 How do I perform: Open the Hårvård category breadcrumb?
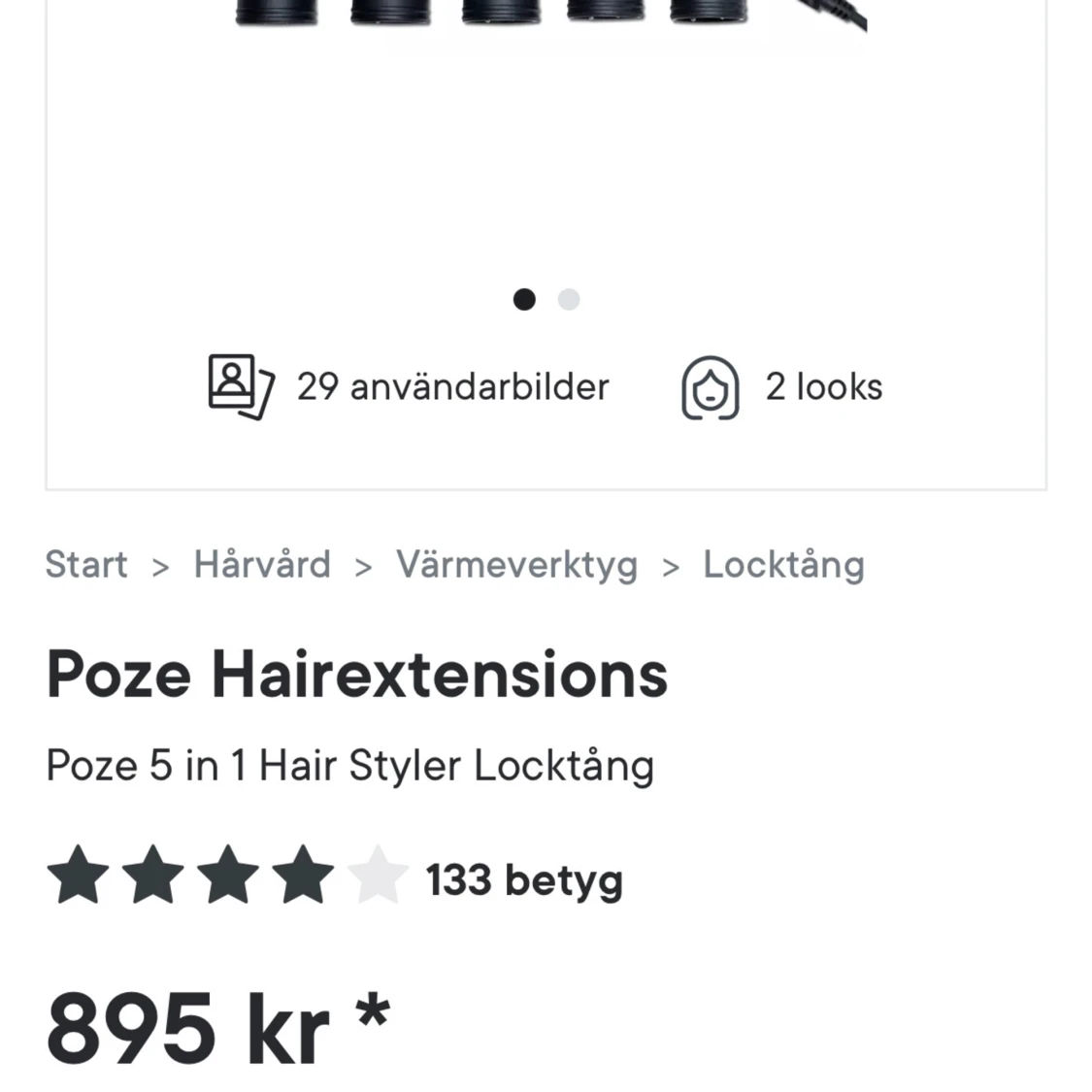pos(262,564)
